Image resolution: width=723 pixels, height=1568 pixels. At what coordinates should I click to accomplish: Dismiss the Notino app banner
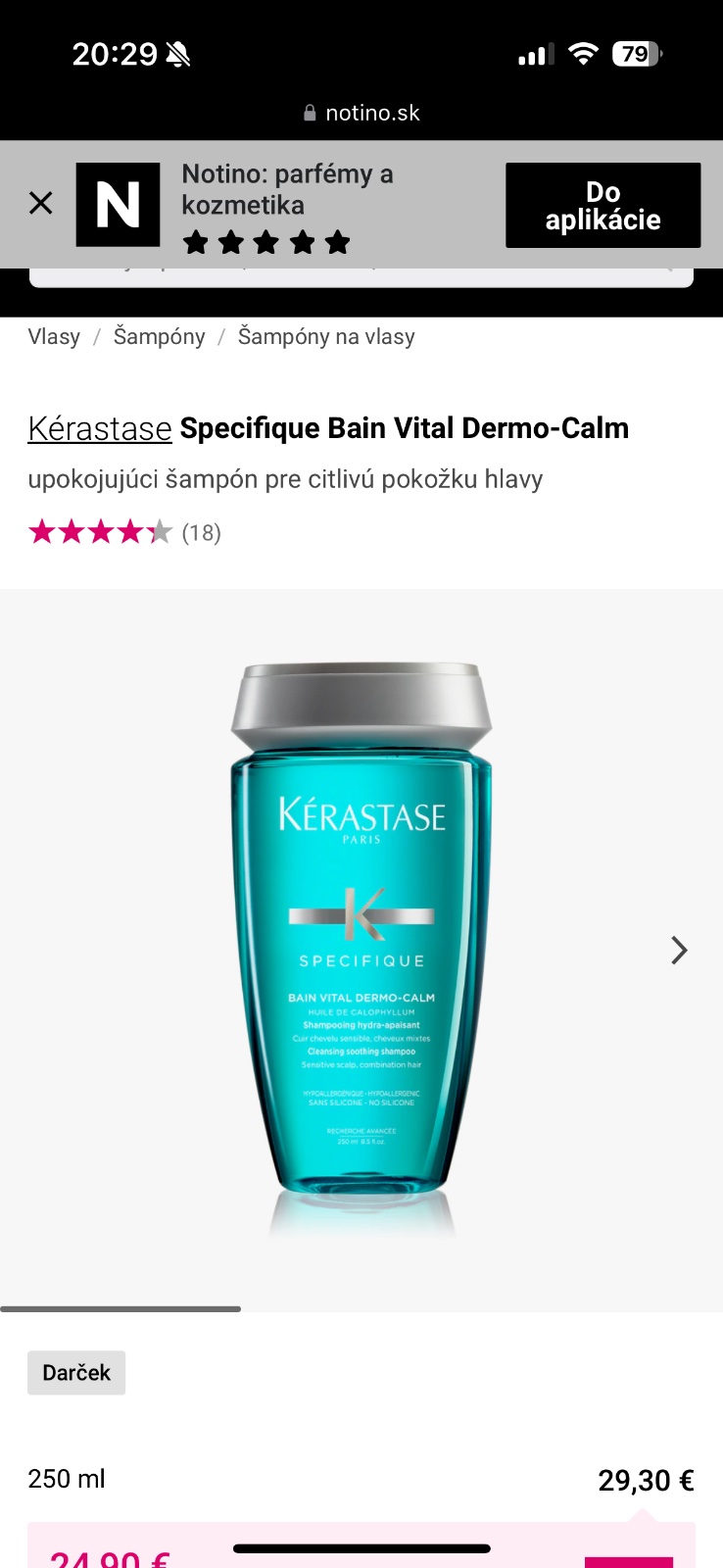coord(41,204)
